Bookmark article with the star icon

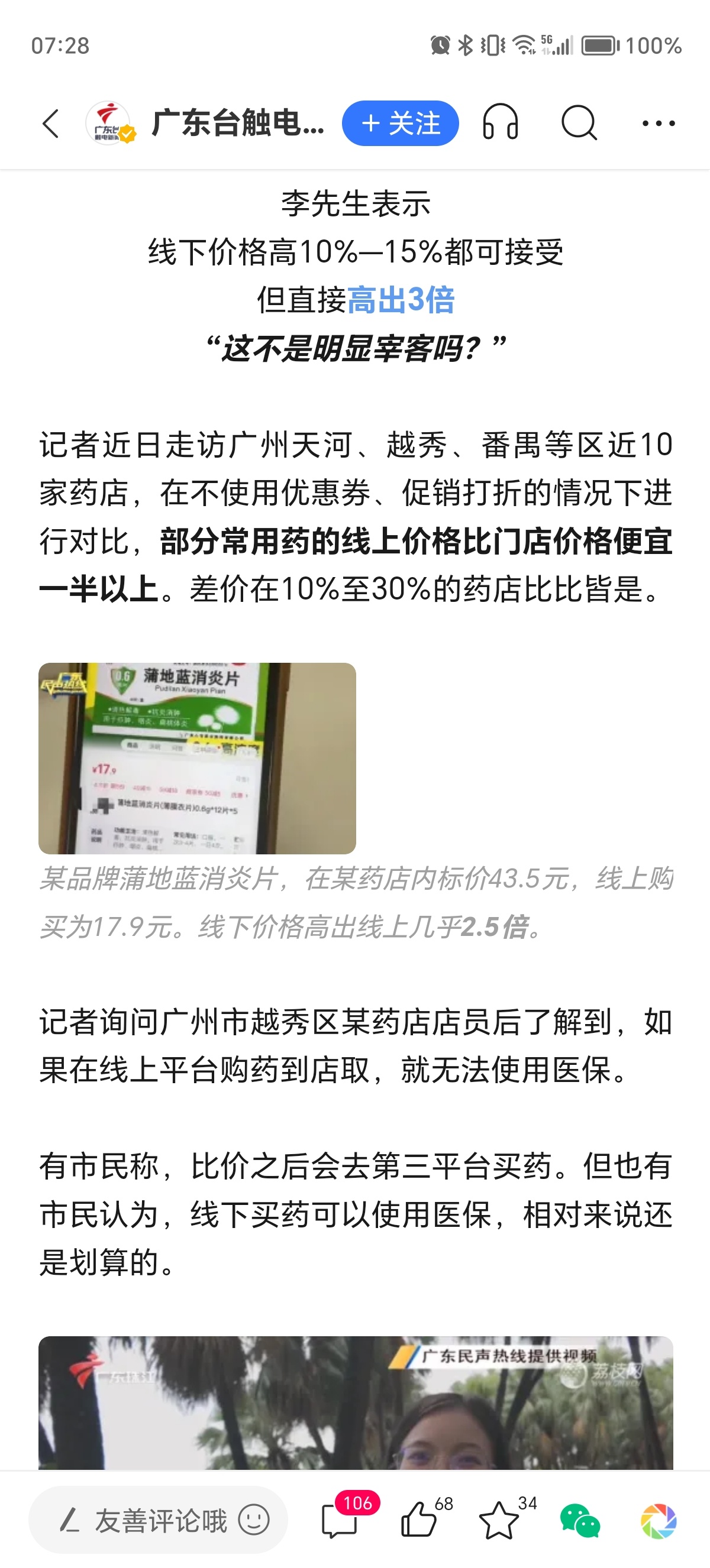499,1520
